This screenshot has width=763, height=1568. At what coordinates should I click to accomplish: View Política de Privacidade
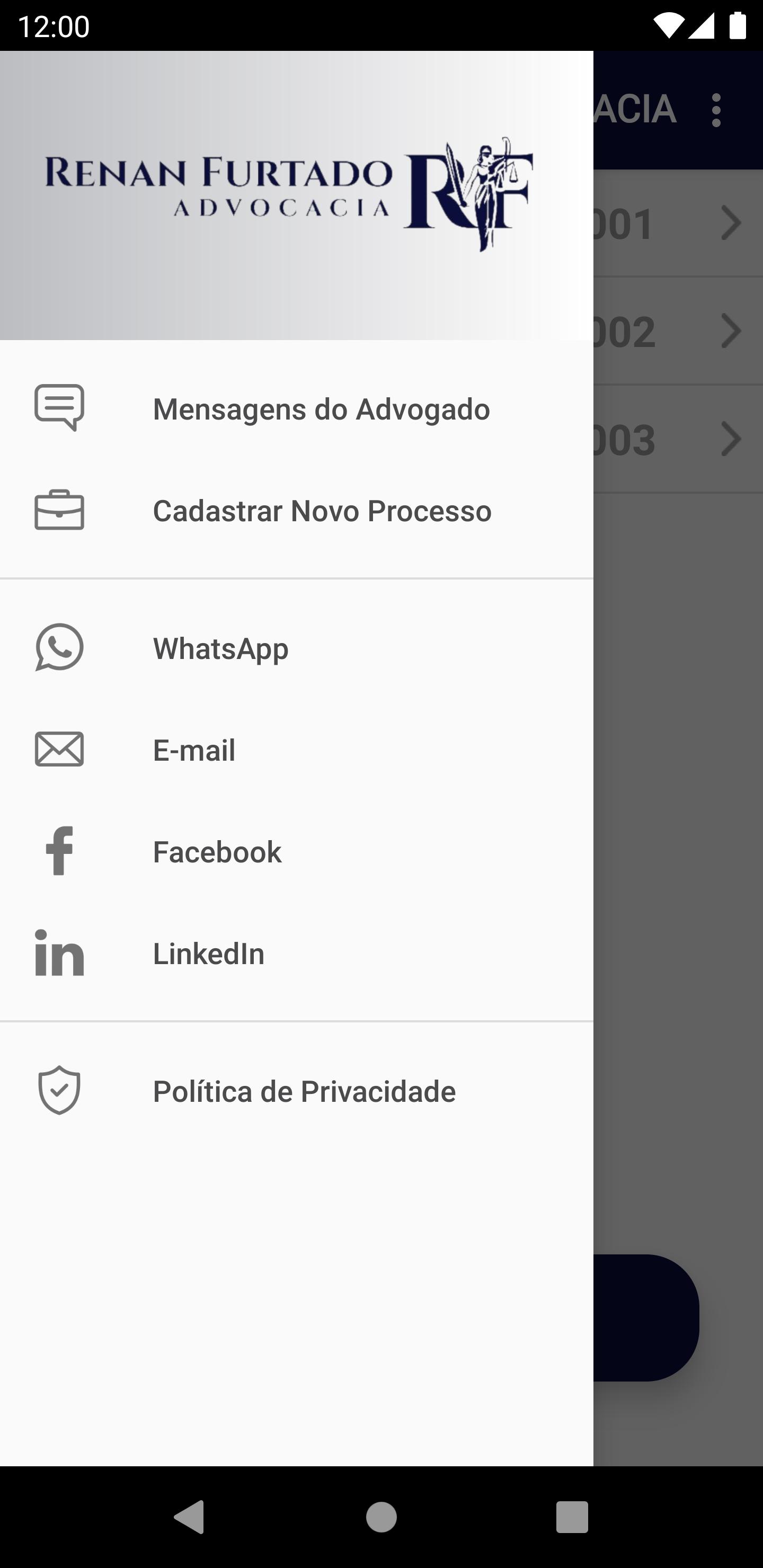click(297, 1091)
